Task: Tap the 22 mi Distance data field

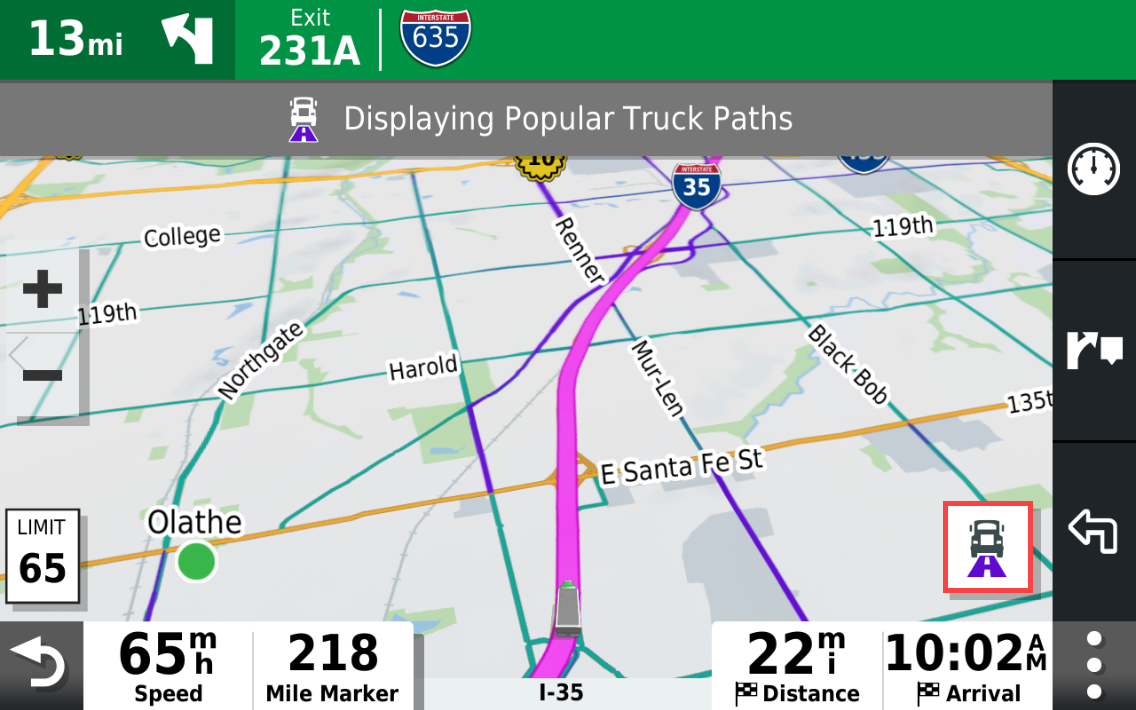Action: click(x=796, y=665)
